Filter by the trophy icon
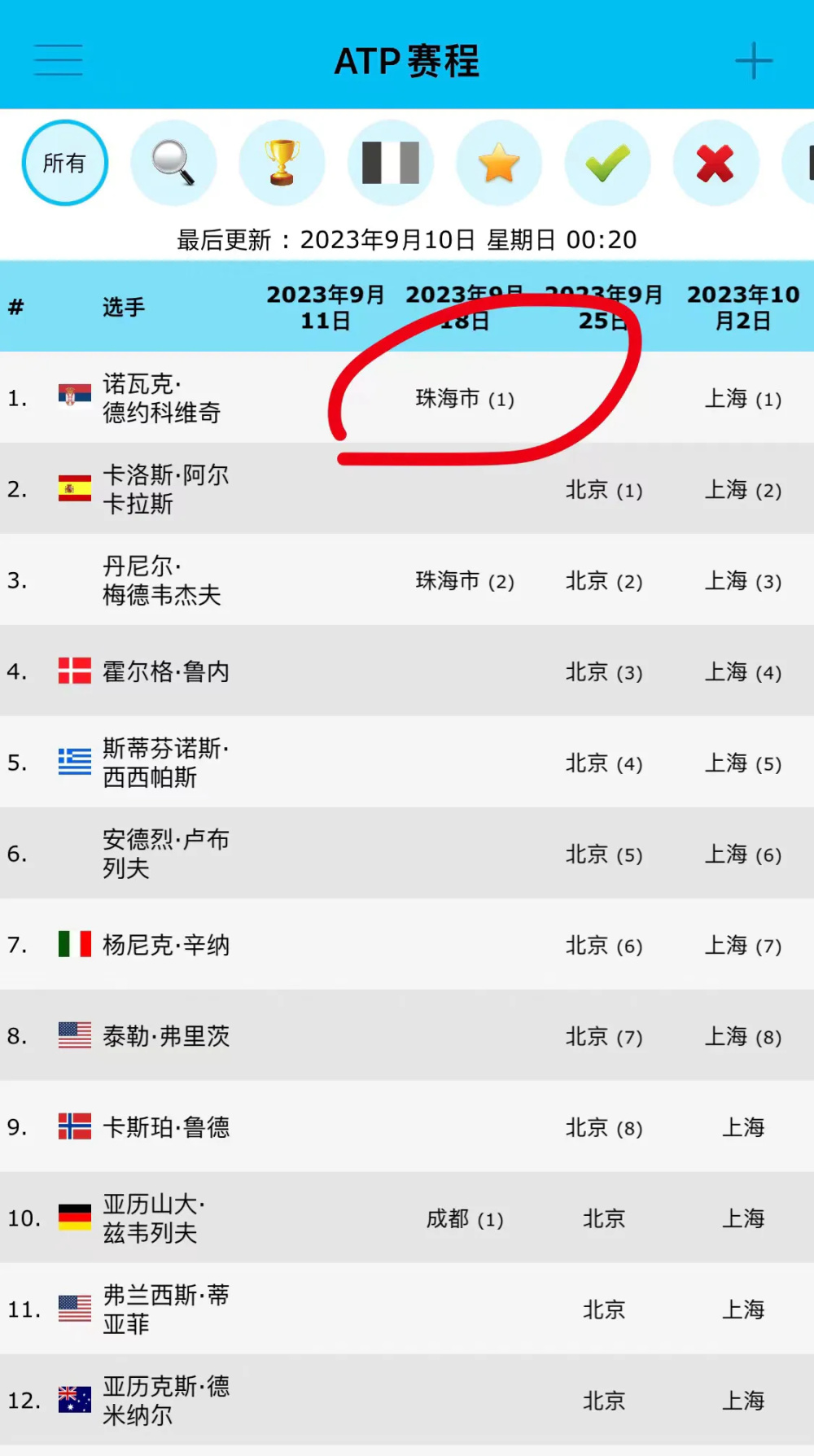 tap(282, 163)
